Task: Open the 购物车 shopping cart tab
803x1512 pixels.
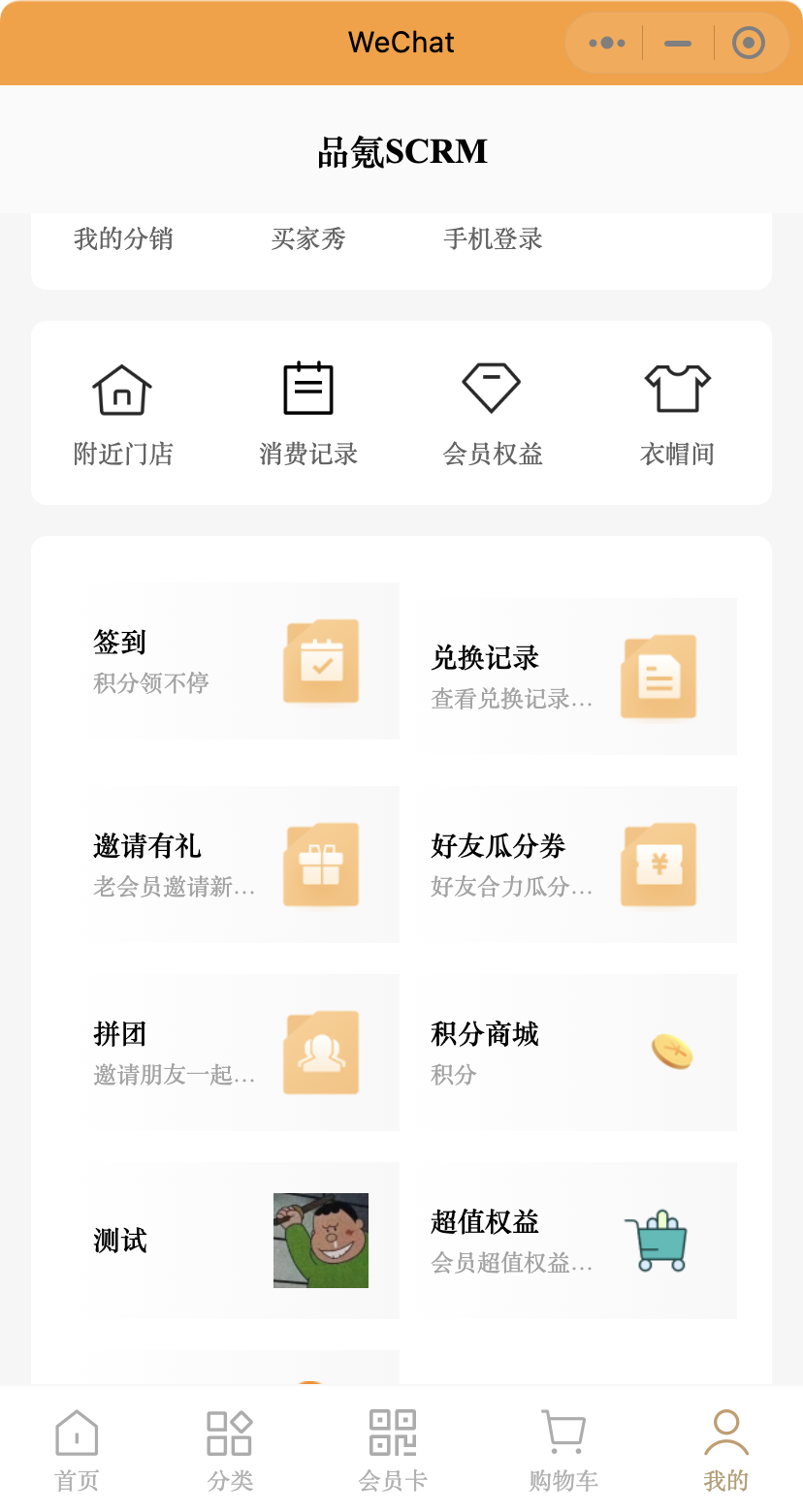Action: pos(562,1449)
